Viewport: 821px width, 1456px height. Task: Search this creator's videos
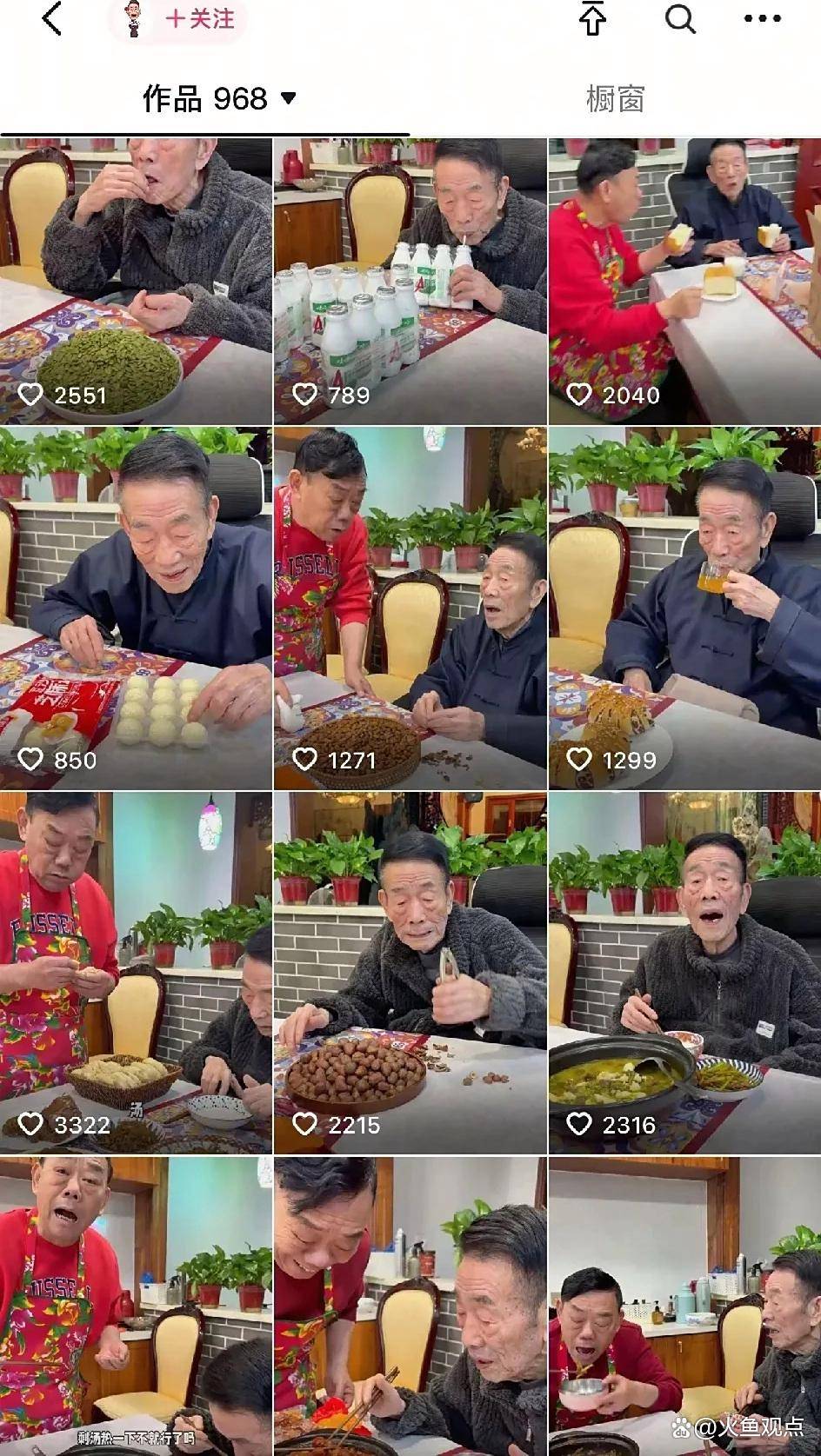(x=680, y=19)
